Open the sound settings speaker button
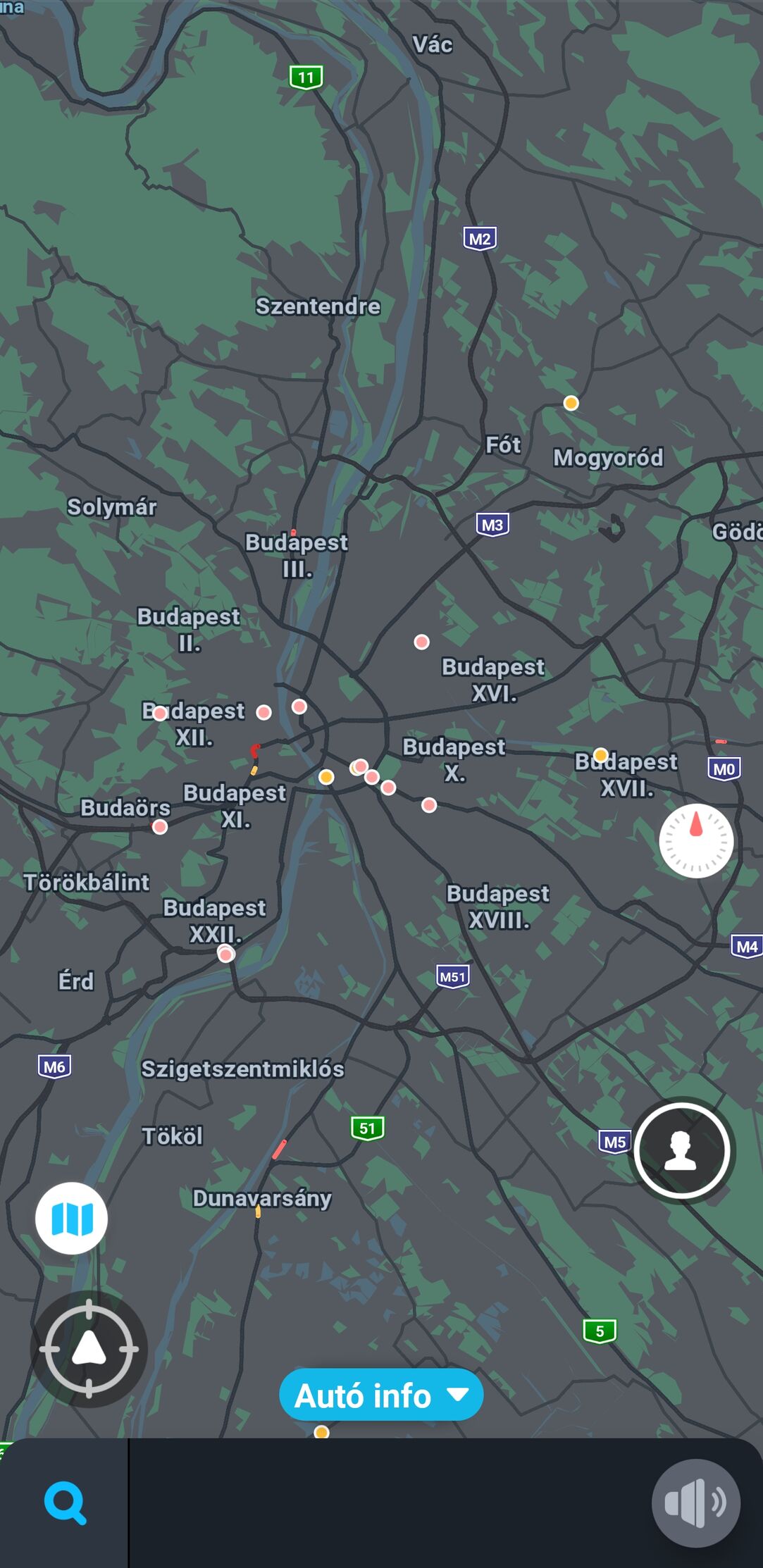Viewport: 763px width, 1568px height. (695, 1502)
